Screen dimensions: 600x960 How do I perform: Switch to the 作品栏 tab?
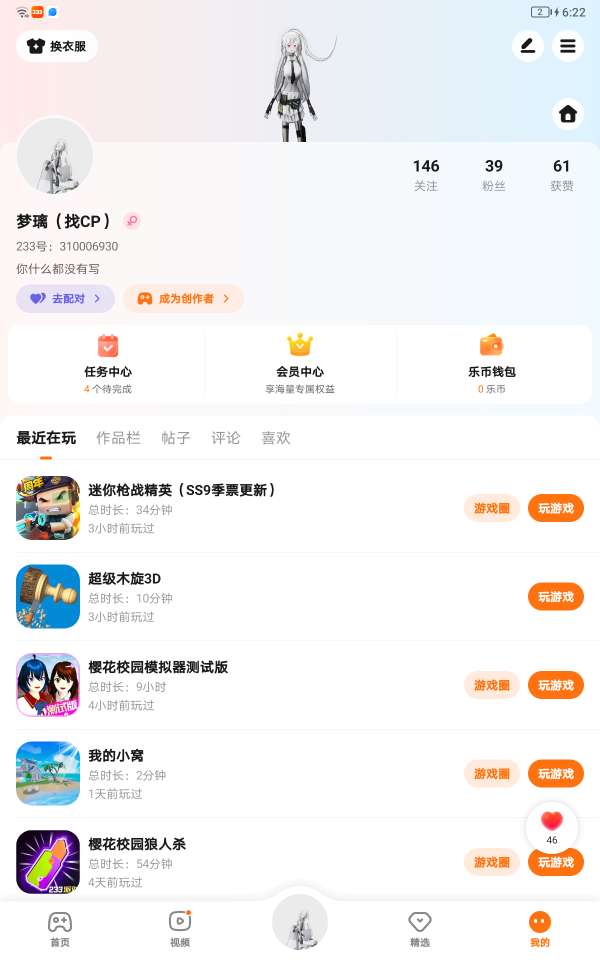coord(118,438)
